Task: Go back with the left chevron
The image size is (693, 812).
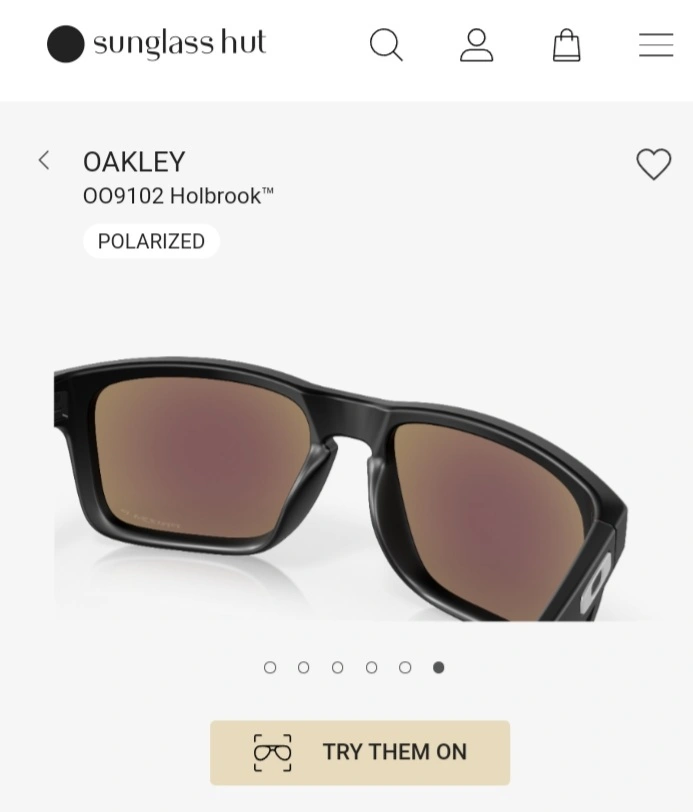Action: pyautogui.click(x=44, y=160)
